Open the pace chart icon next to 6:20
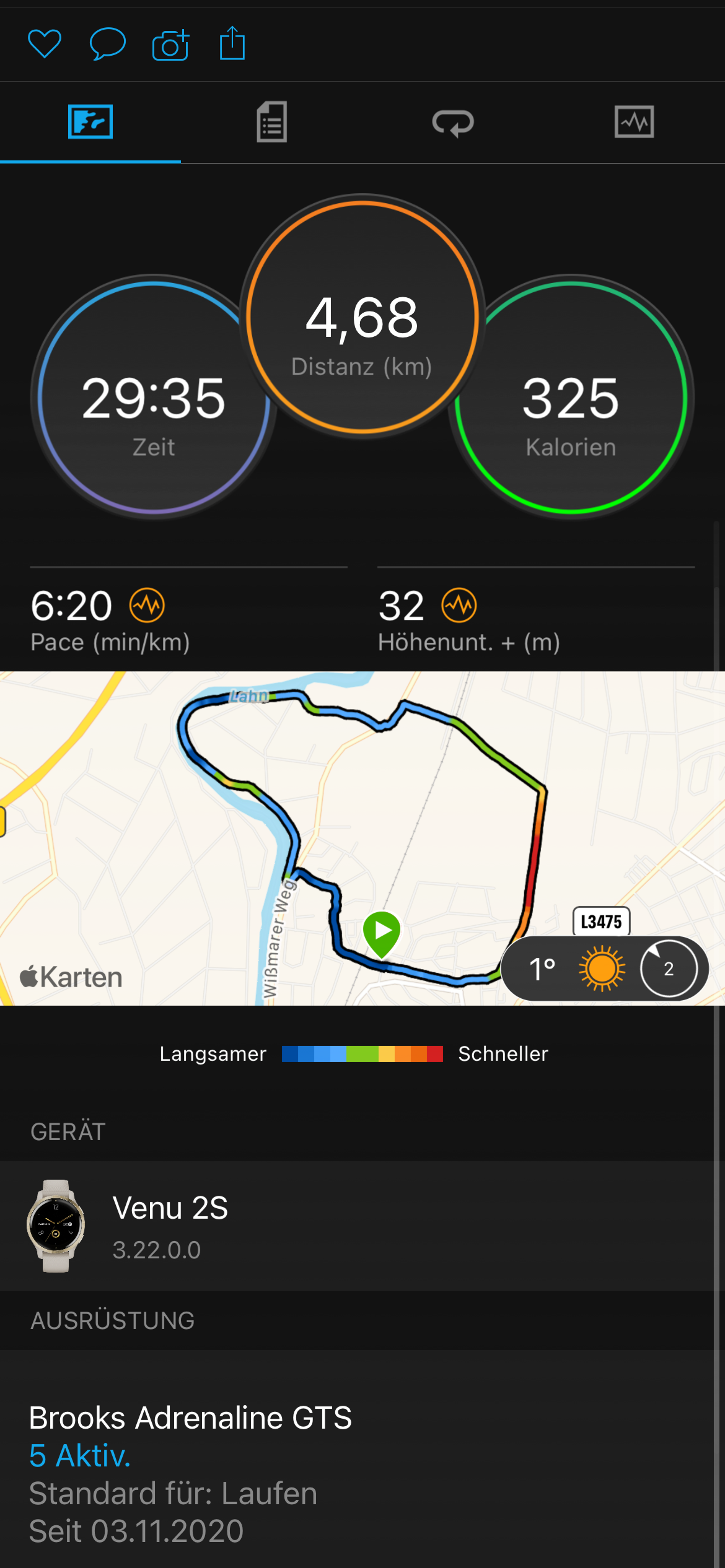Screen dimensions: 725x1568 coord(147,605)
